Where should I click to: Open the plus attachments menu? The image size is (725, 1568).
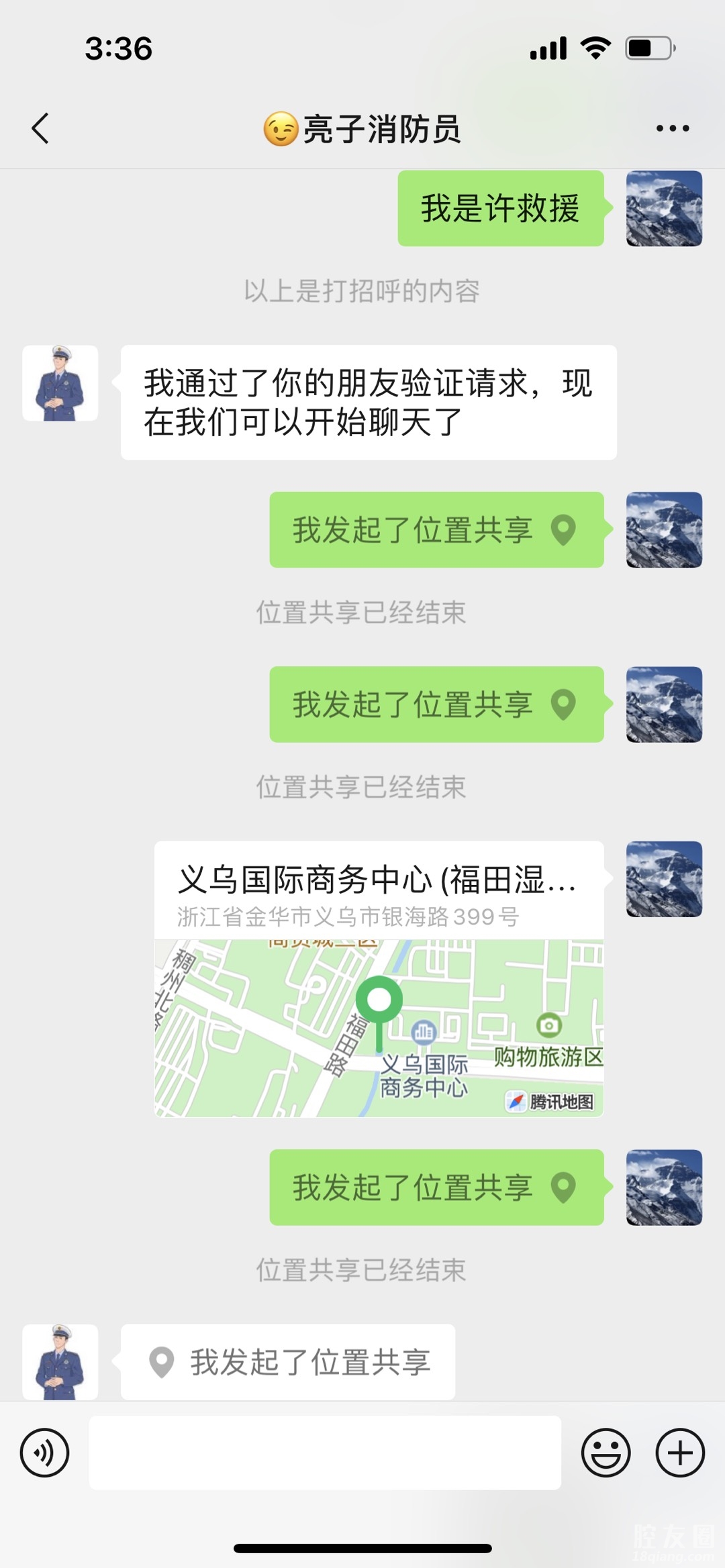(x=679, y=1453)
